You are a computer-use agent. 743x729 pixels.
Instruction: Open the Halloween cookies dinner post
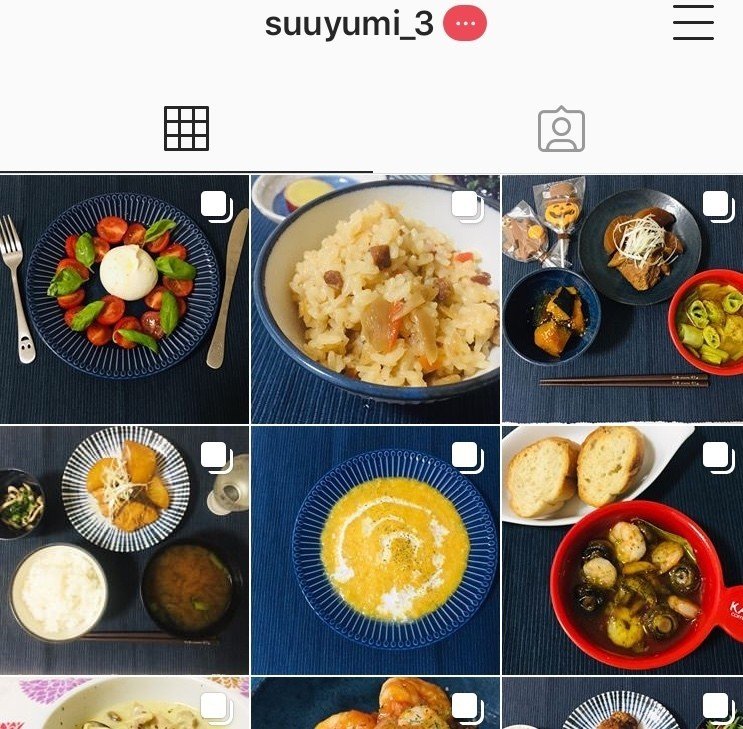click(622, 299)
